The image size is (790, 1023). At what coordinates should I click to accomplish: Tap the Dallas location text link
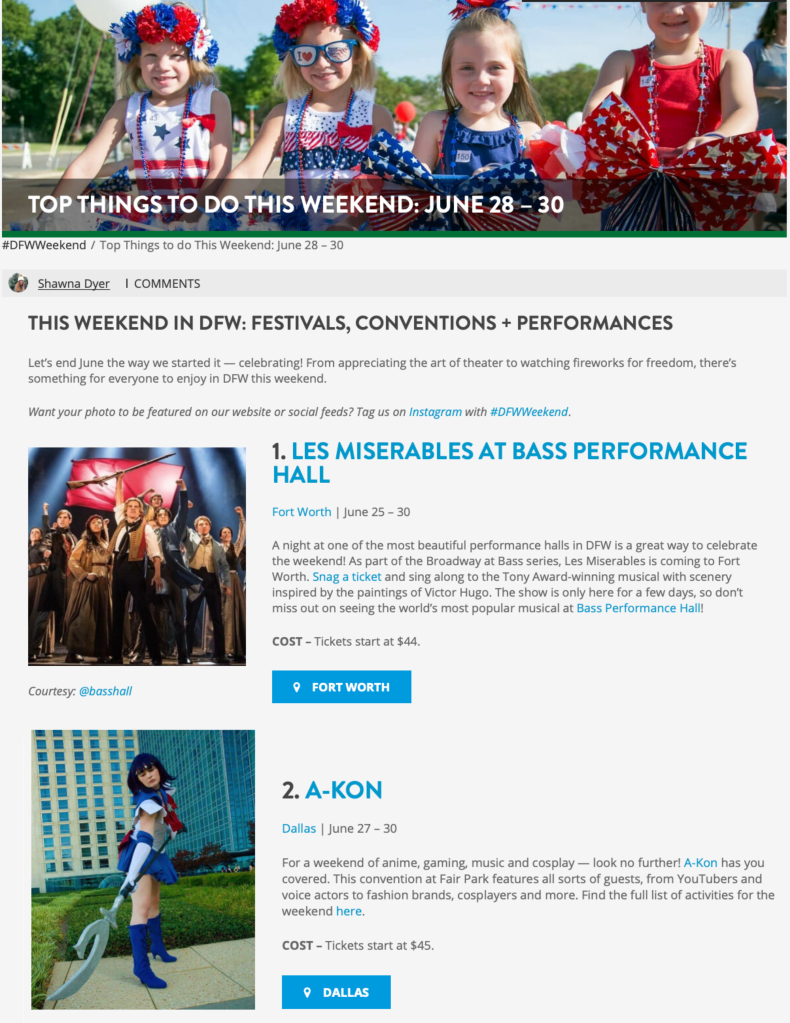click(x=298, y=828)
